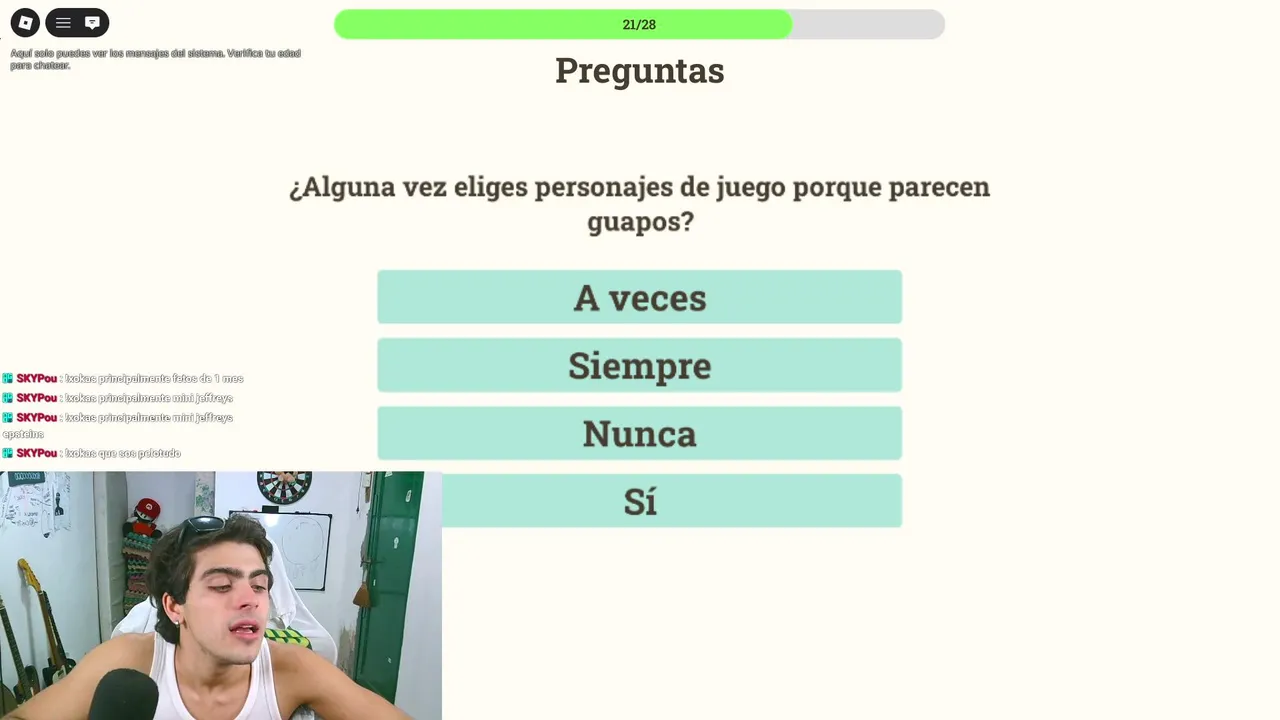
Task: Open the hamburger menu in the top bar
Action: click(63, 23)
